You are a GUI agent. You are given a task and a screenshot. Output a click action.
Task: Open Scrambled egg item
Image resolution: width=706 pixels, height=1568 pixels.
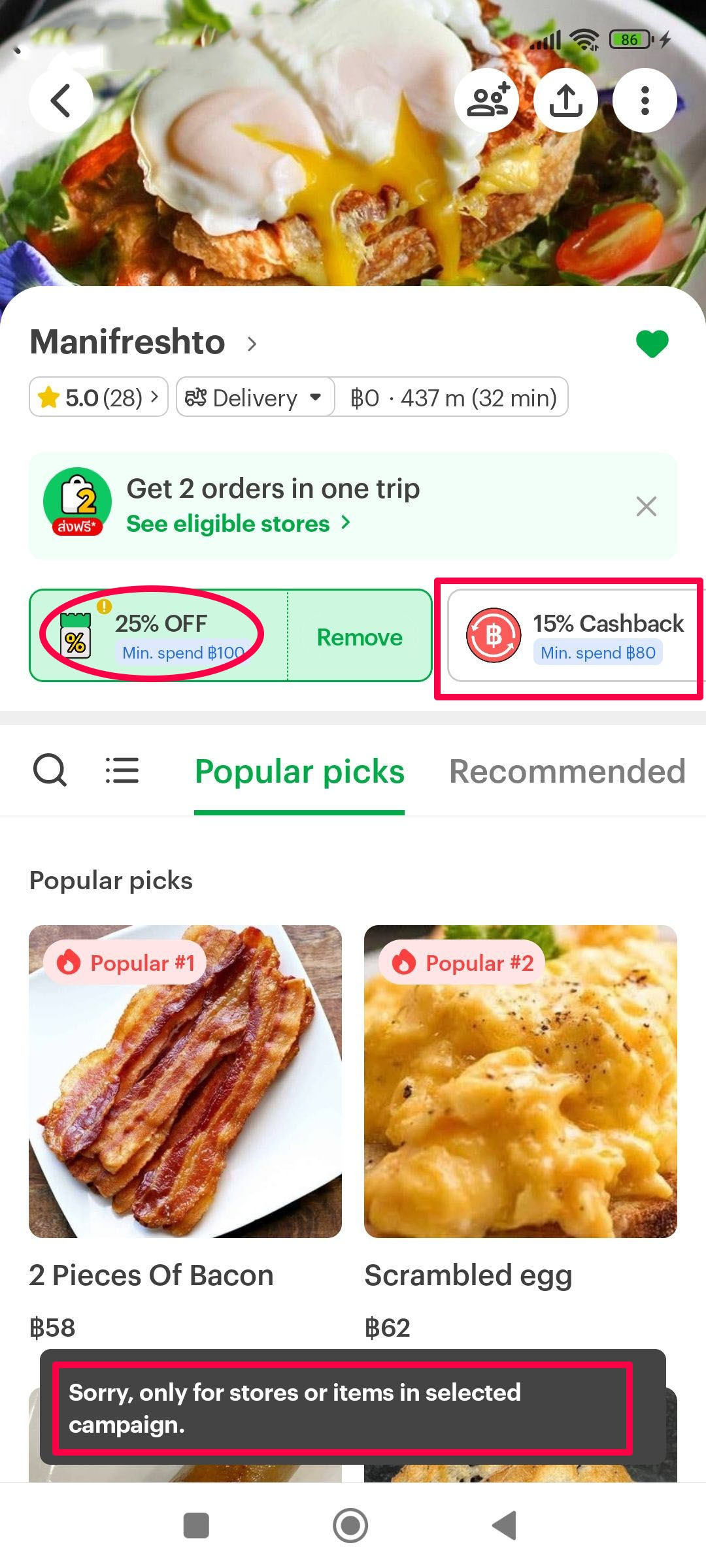click(x=520, y=1081)
